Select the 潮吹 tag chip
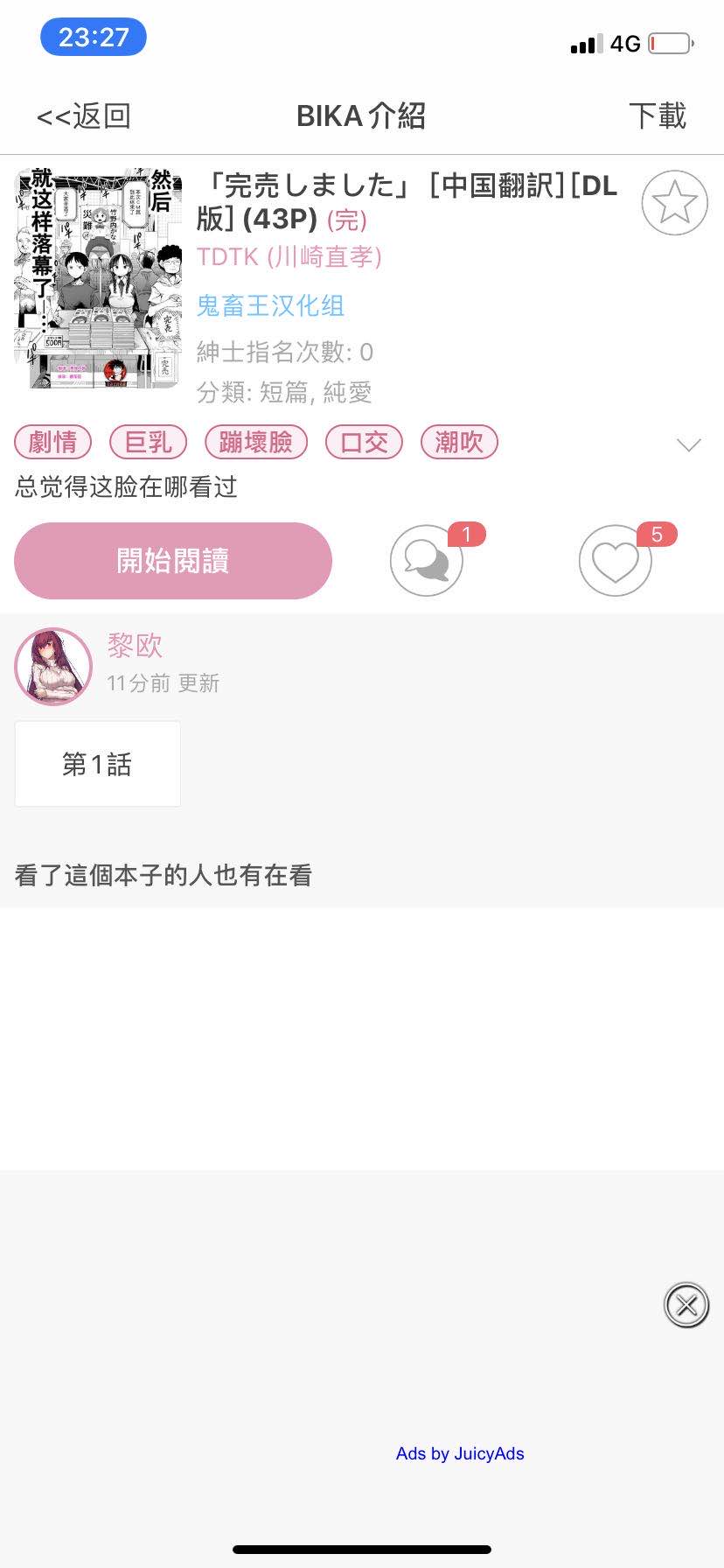 click(459, 442)
